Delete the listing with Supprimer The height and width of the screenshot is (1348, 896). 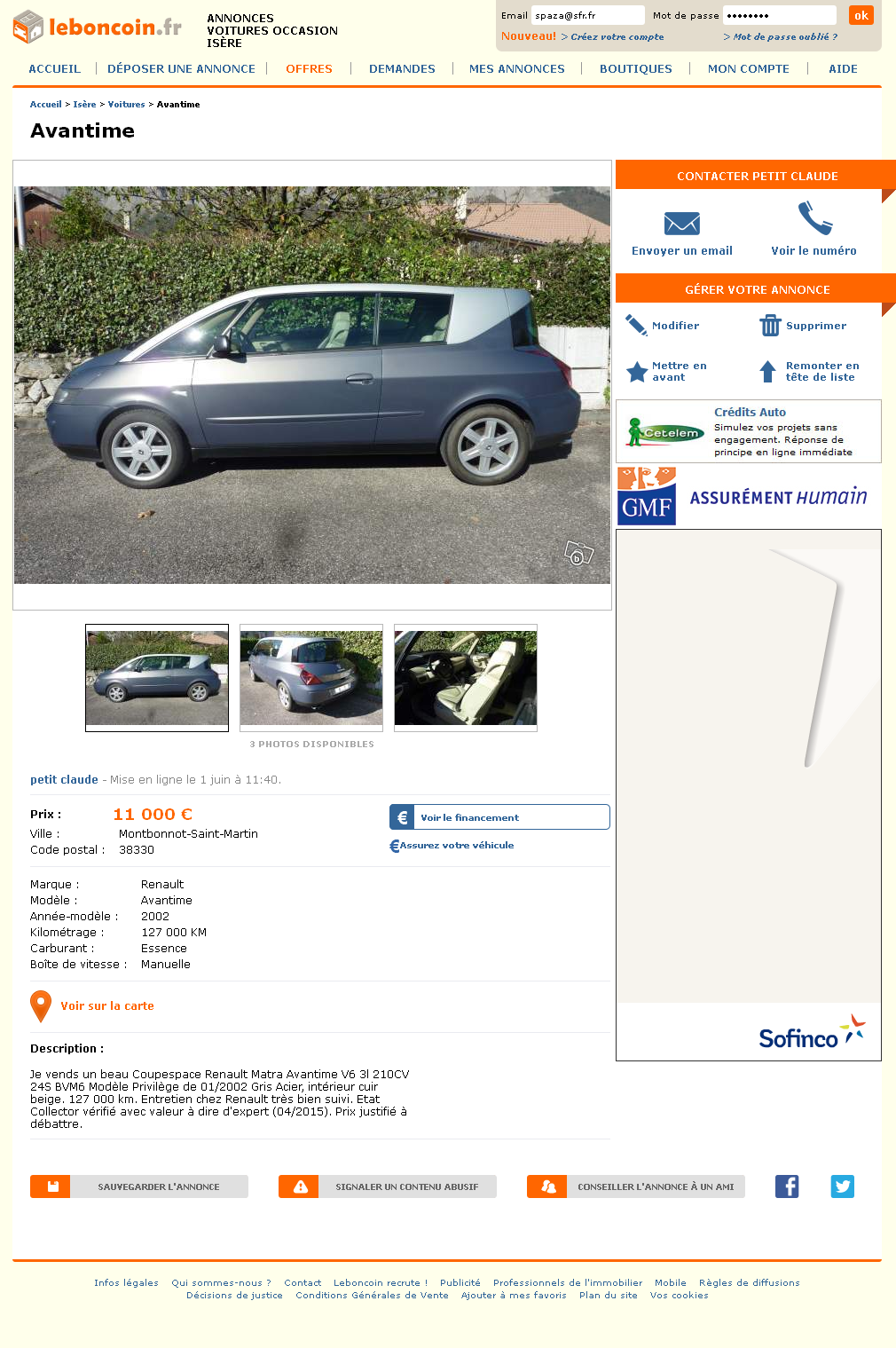(803, 326)
